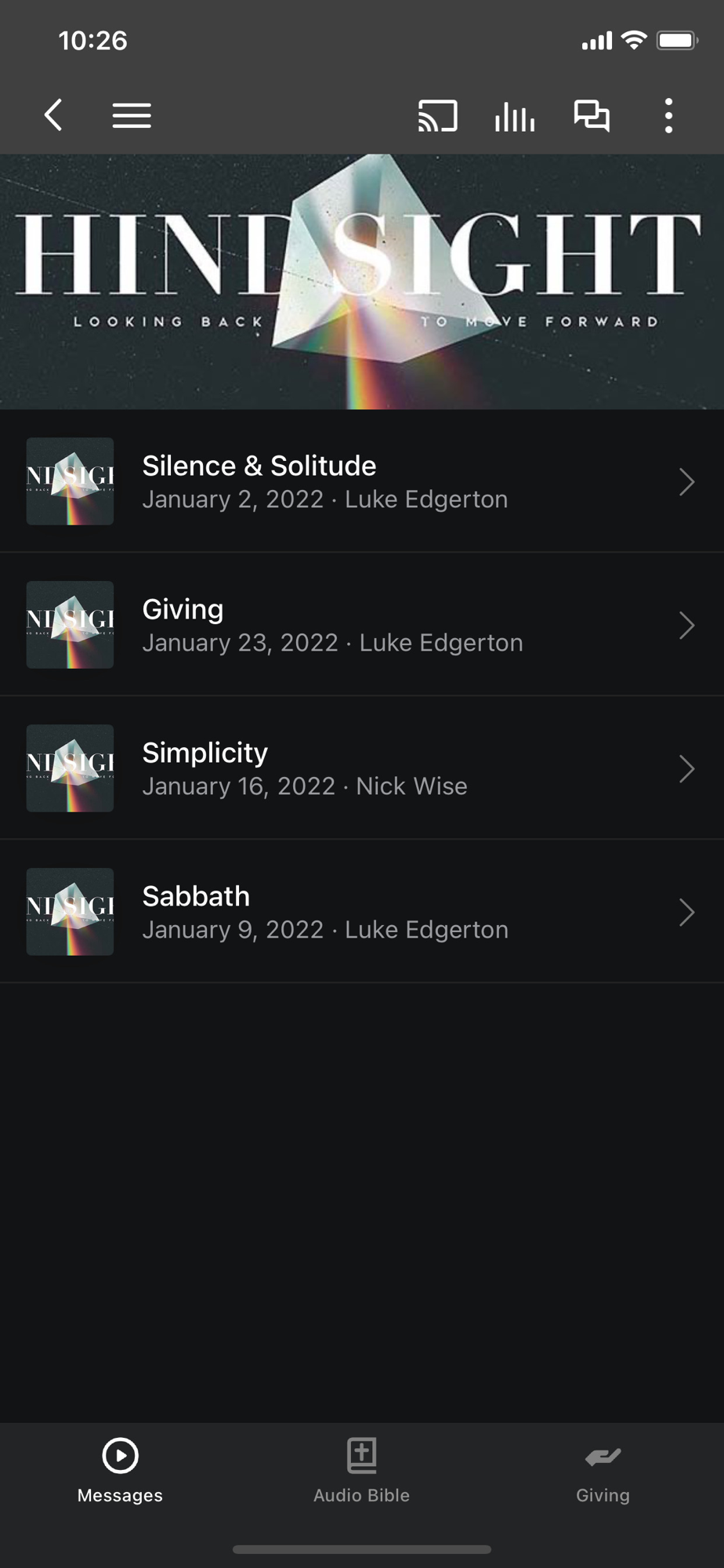
Task: Open the Silence & Solitude message
Action: point(360,481)
